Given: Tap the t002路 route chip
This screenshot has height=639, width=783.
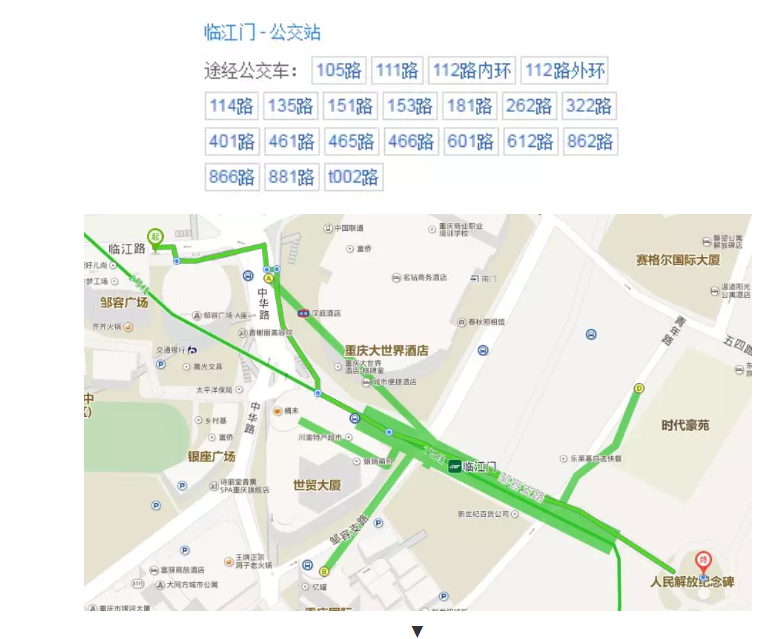Looking at the screenshot, I should [353, 177].
